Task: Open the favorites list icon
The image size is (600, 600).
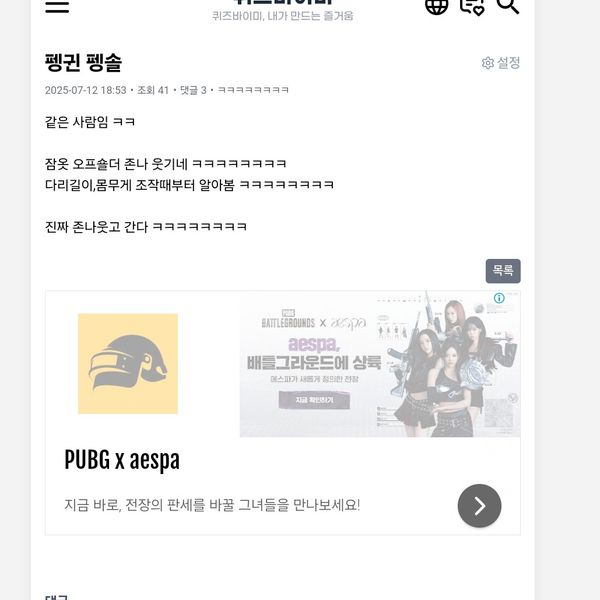Action: (x=472, y=6)
